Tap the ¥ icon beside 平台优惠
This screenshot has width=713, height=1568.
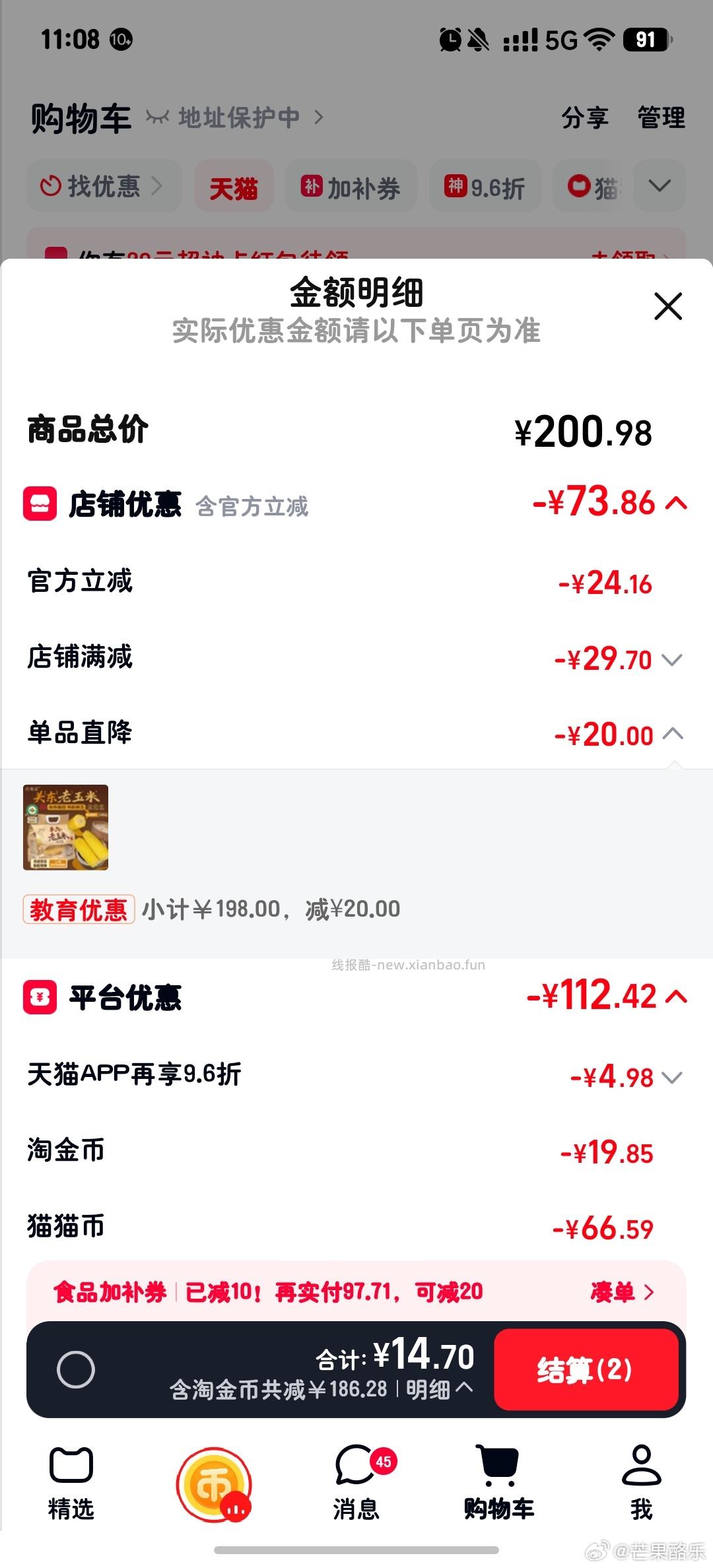[x=41, y=998]
